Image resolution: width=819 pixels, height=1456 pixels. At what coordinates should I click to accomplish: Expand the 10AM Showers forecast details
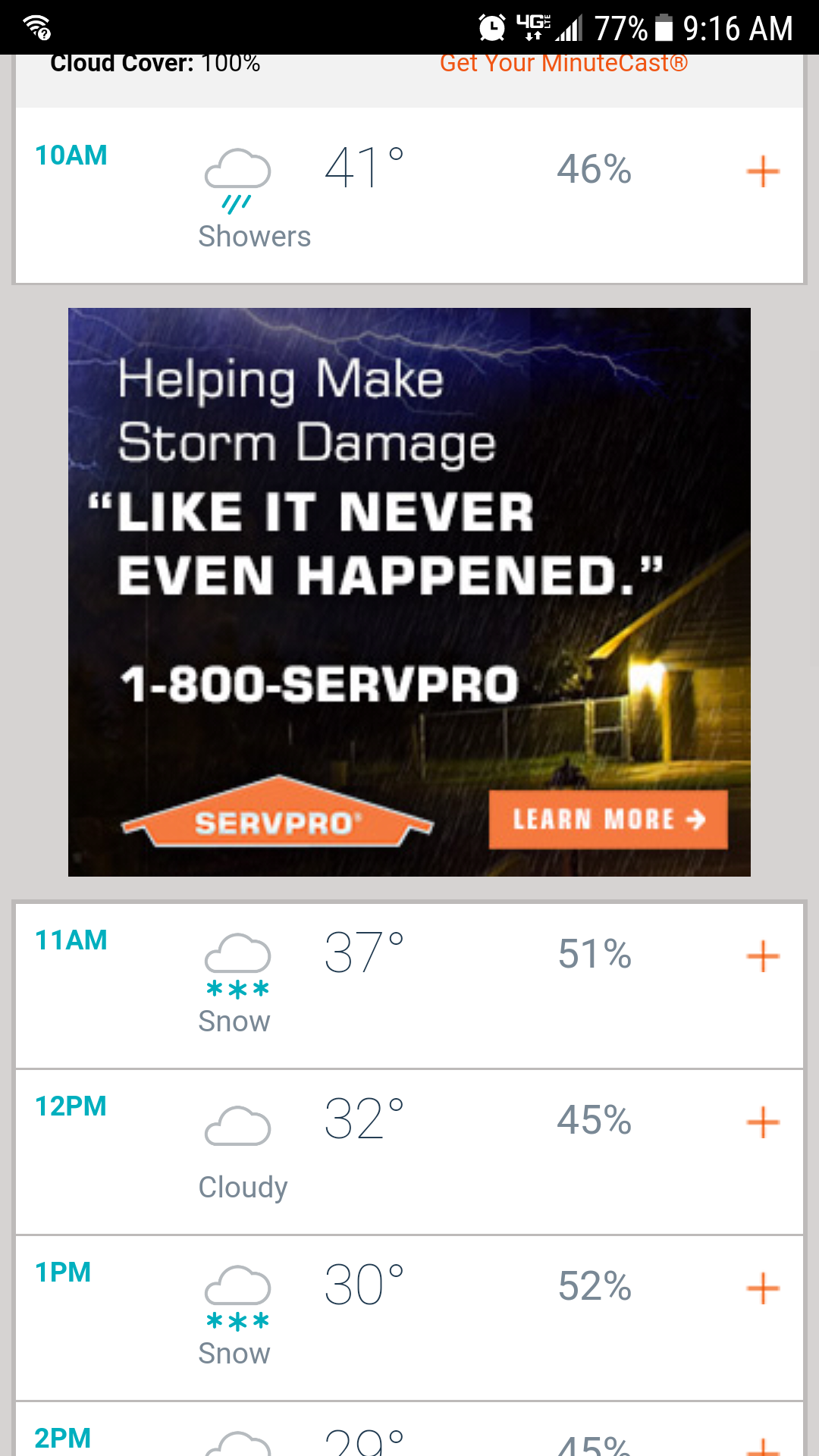click(x=763, y=171)
